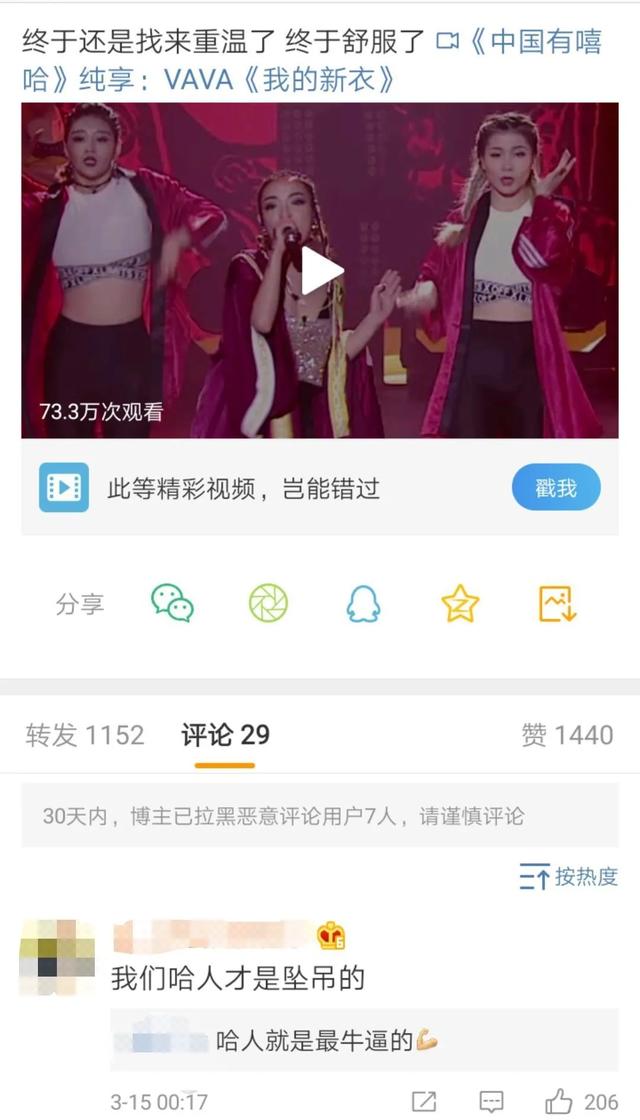The width and height of the screenshot is (640, 1120).
Task: Switch to 转发 1152 tab
Action: 85,735
